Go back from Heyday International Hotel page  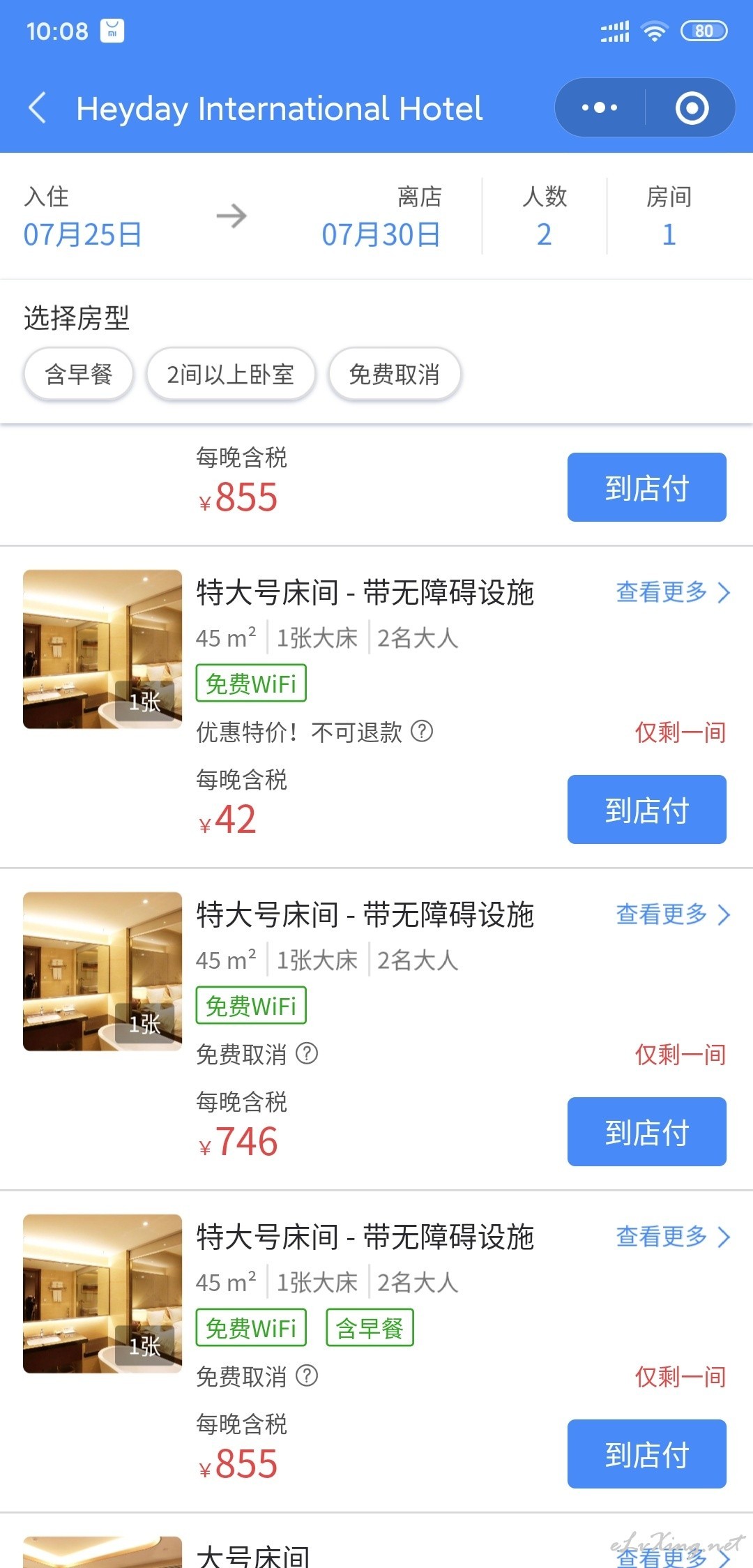point(38,109)
